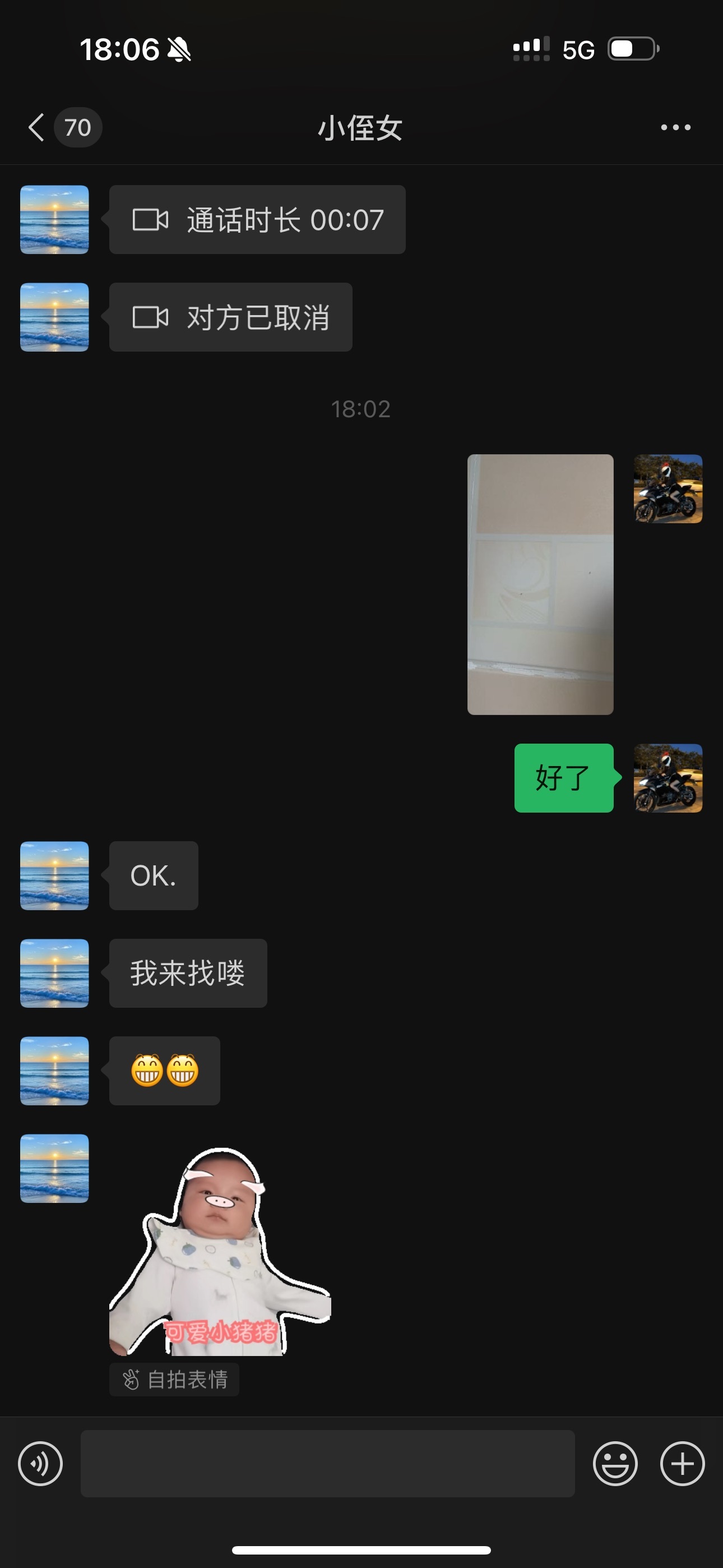The width and height of the screenshot is (723, 1568).
Task: Open 小侄女's sunset avatar beside OK. message
Action: tap(55, 875)
